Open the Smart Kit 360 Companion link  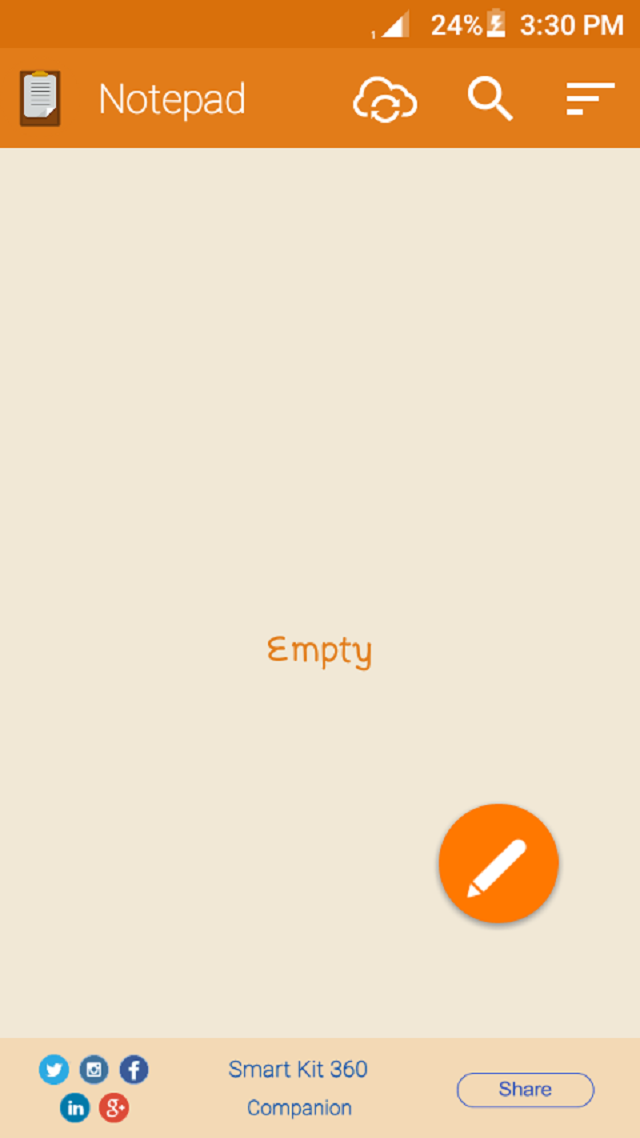pyautogui.click(x=298, y=1088)
